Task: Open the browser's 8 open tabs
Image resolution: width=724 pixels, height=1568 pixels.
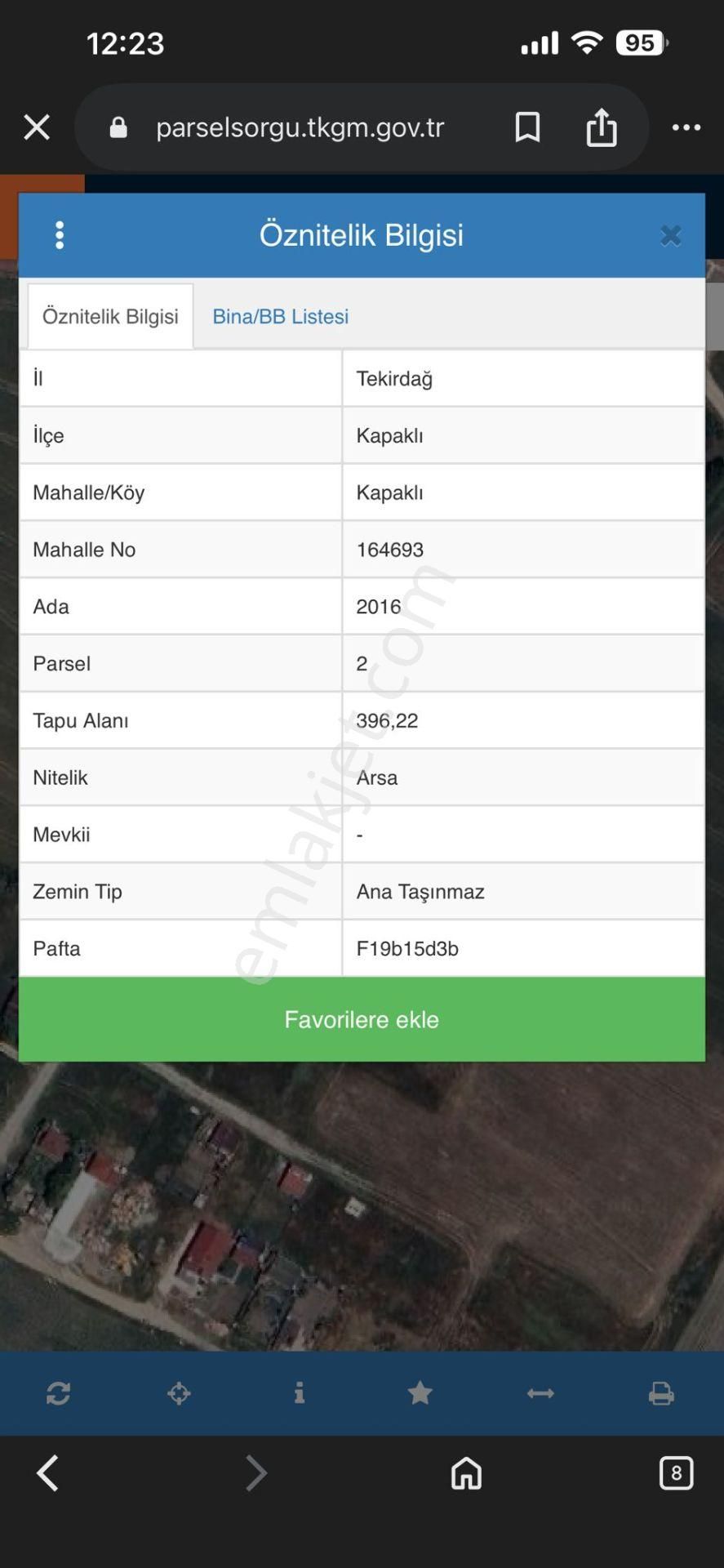Action: pos(676,1473)
